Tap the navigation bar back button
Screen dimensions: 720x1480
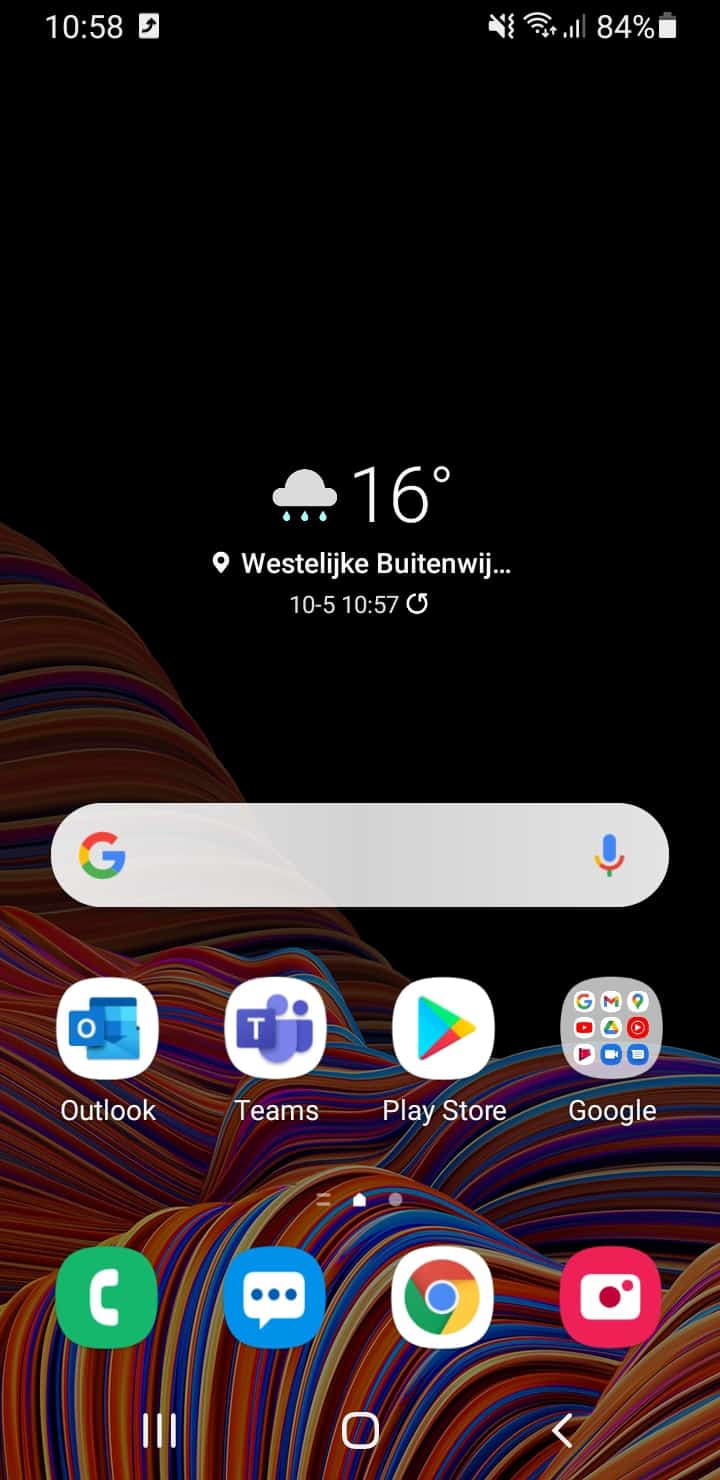(562, 1431)
